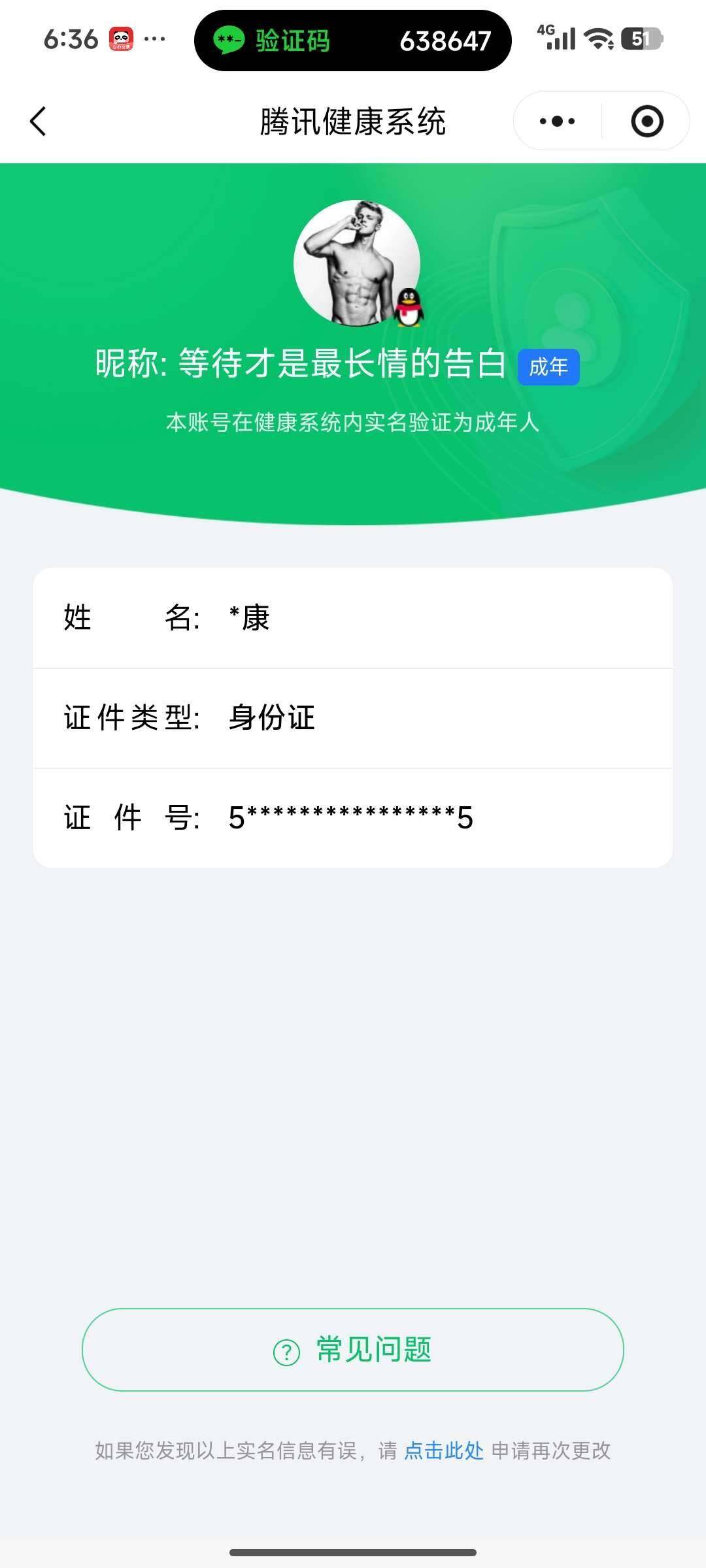Tap the QQ penguin icon beside avatar
The image size is (706, 1568).
pos(411,306)
